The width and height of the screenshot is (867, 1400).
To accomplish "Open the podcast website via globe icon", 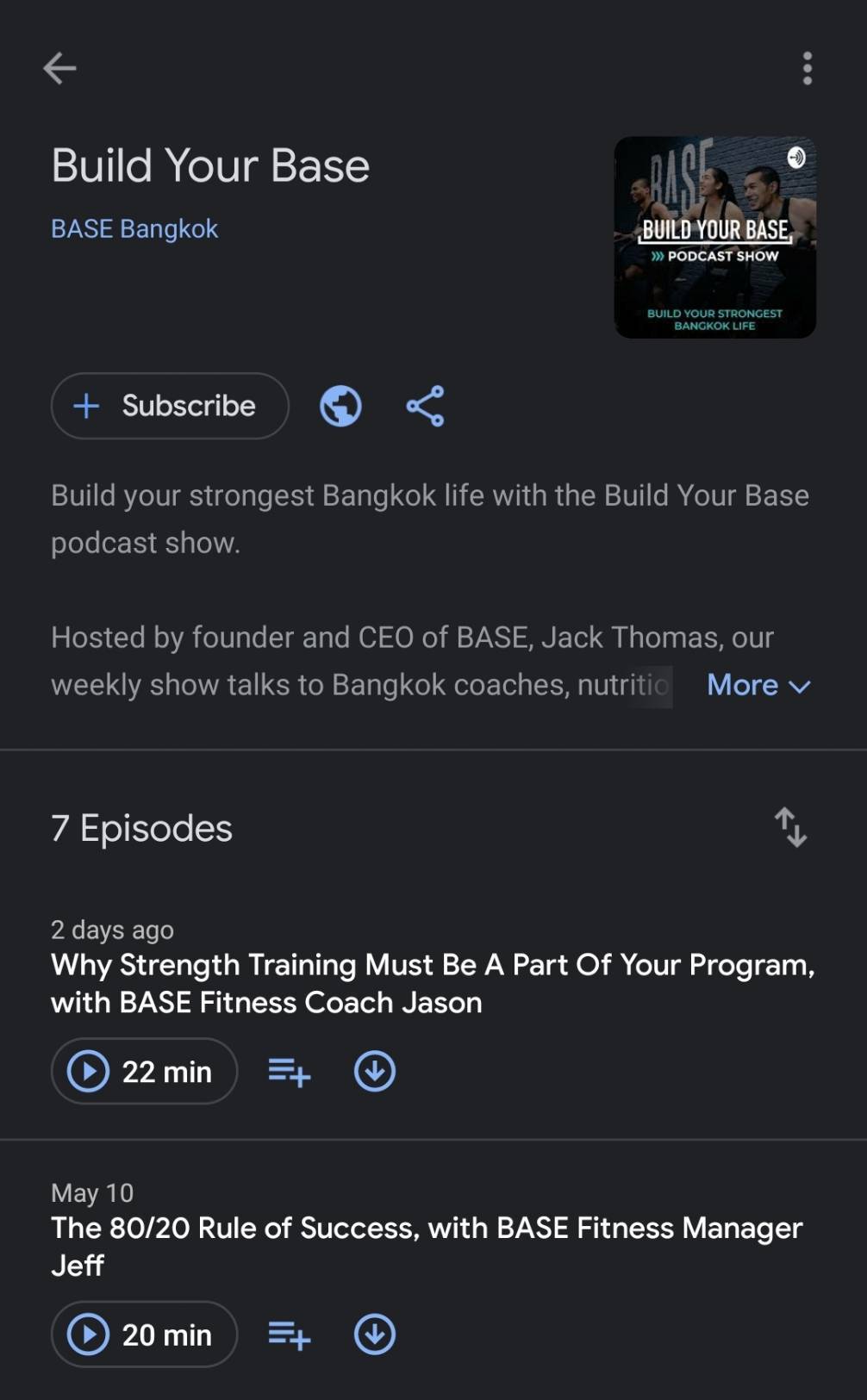I will [x=340, y=406].
